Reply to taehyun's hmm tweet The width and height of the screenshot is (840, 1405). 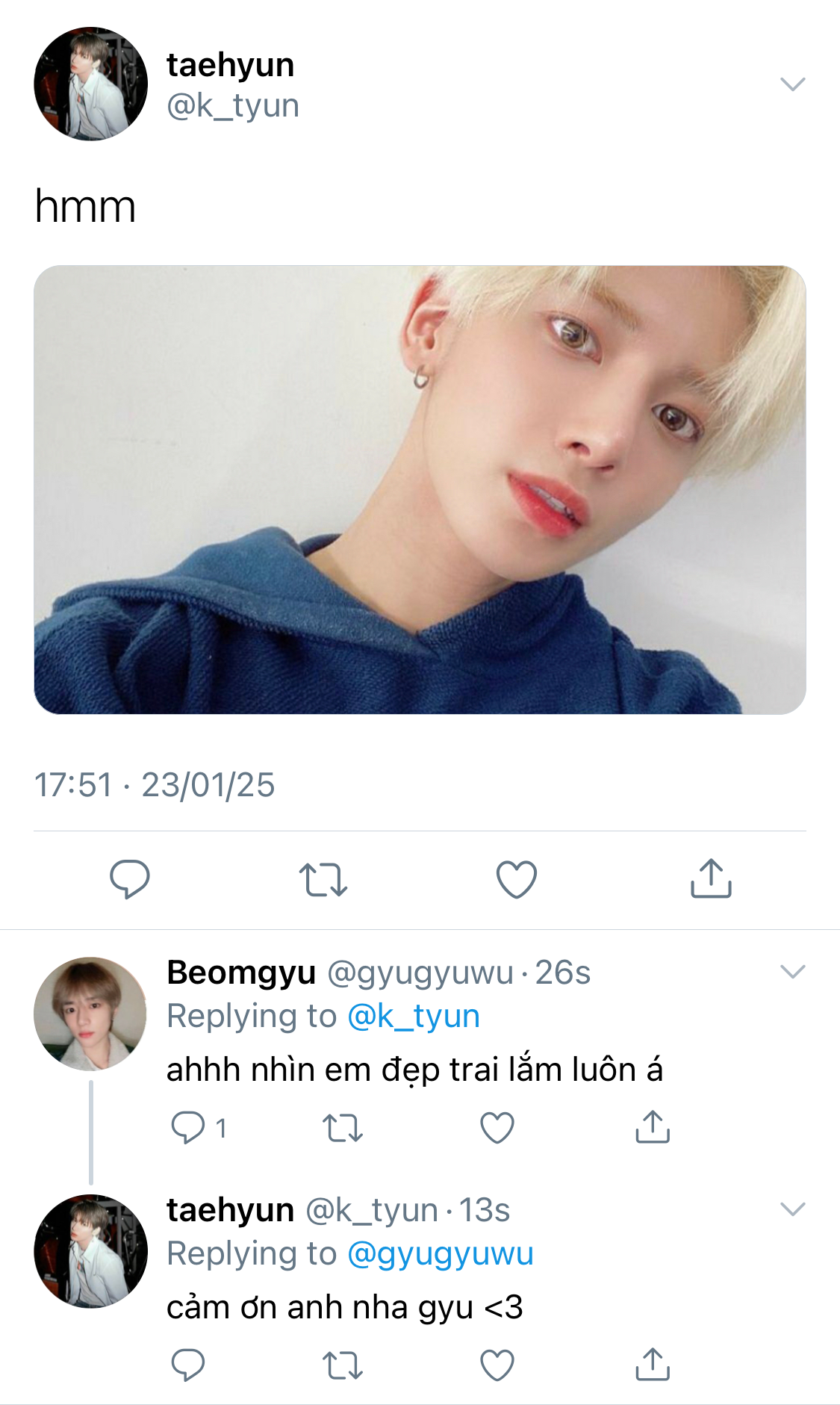[130, 878]
